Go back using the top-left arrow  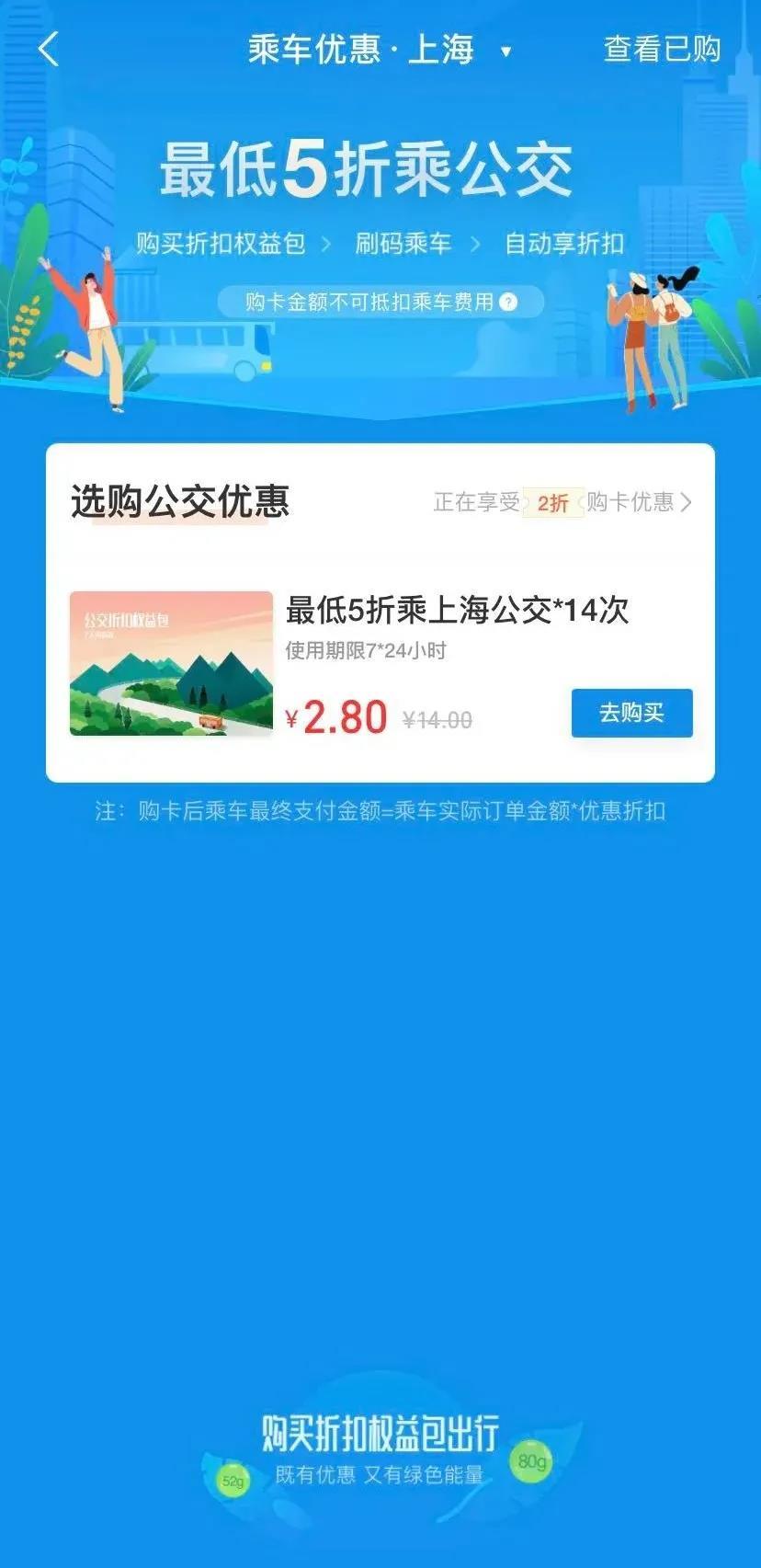[49, 49]
